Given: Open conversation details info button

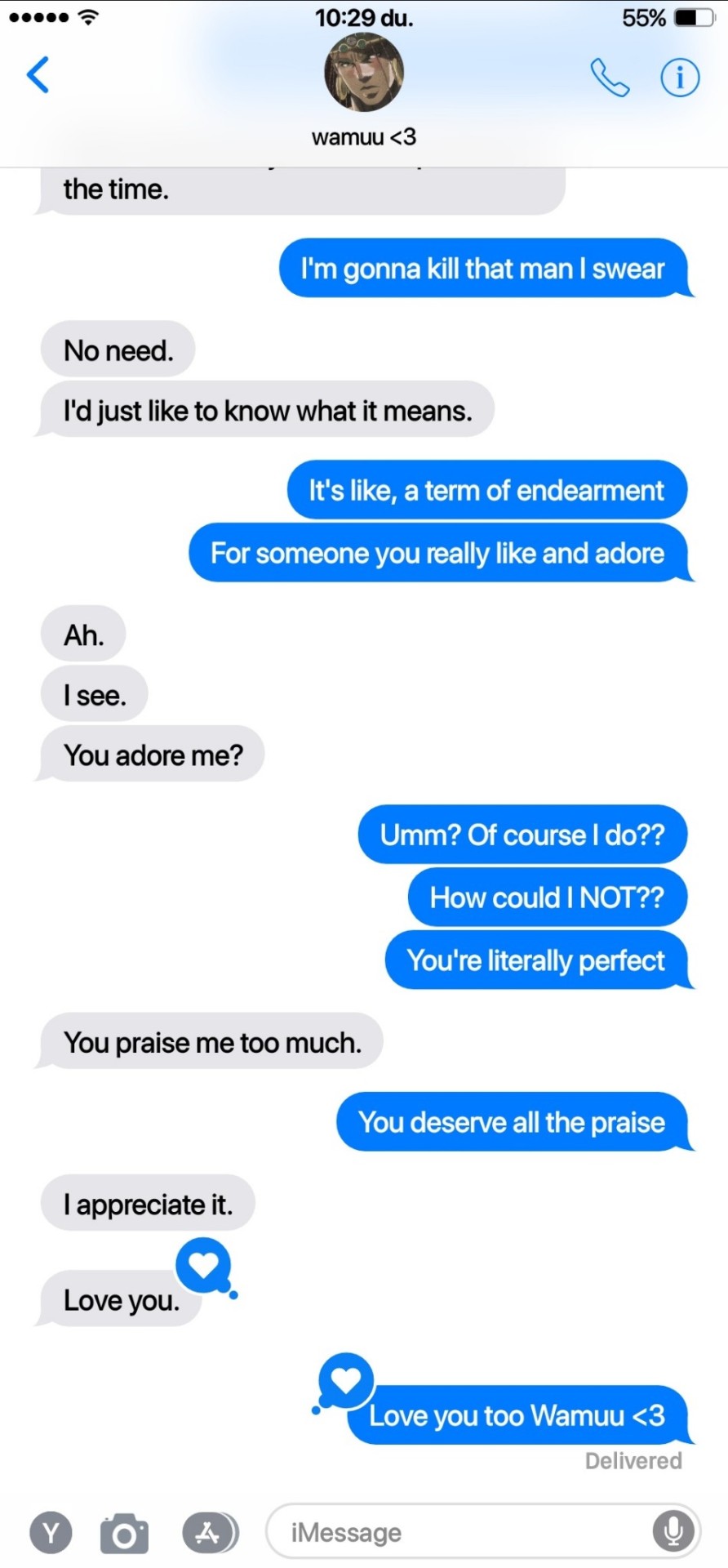Looking at the screenshot, I should [679, 78].
